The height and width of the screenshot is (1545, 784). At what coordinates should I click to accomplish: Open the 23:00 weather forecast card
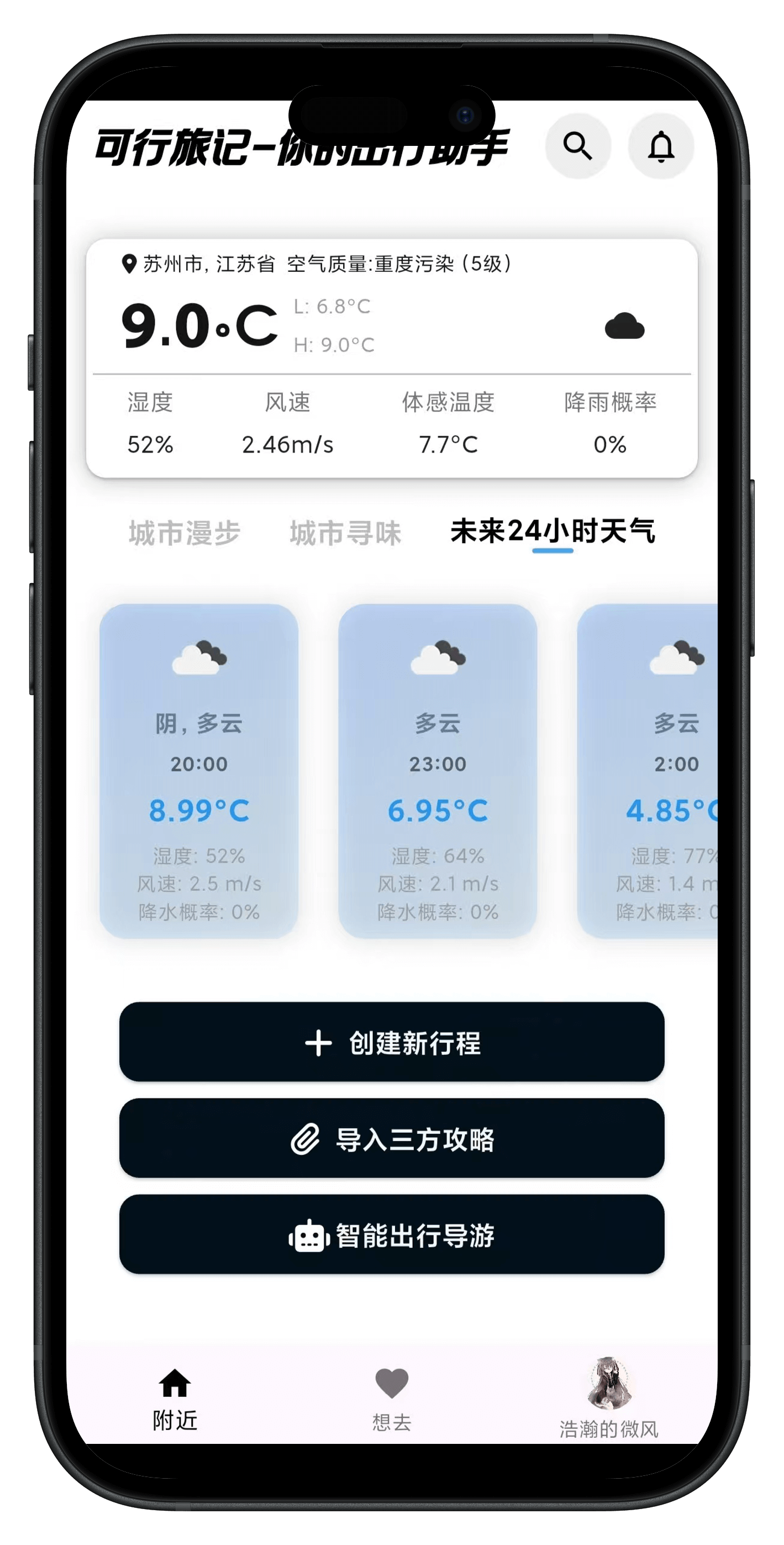(437, 771)
